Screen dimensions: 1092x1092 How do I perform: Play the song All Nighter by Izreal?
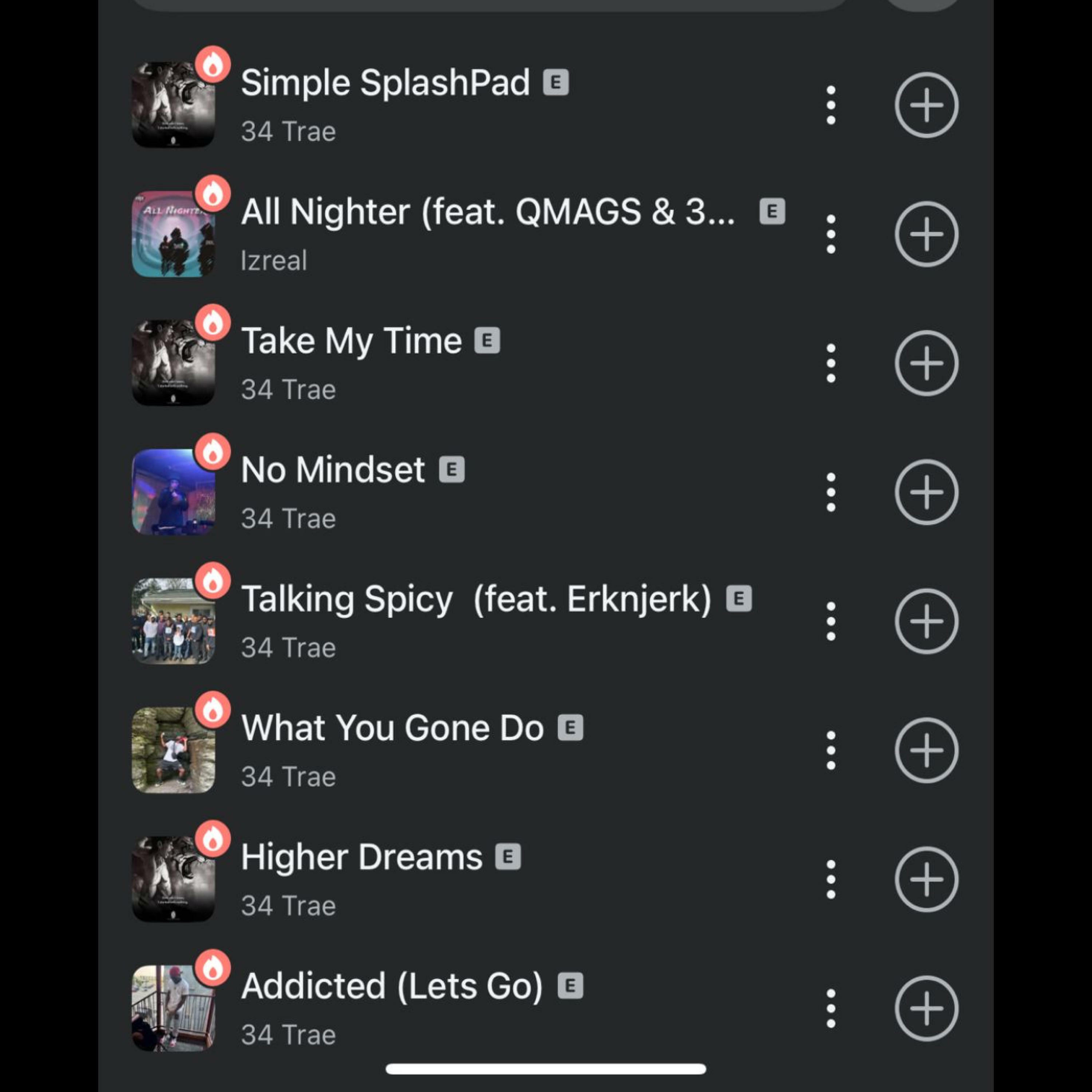487,213
